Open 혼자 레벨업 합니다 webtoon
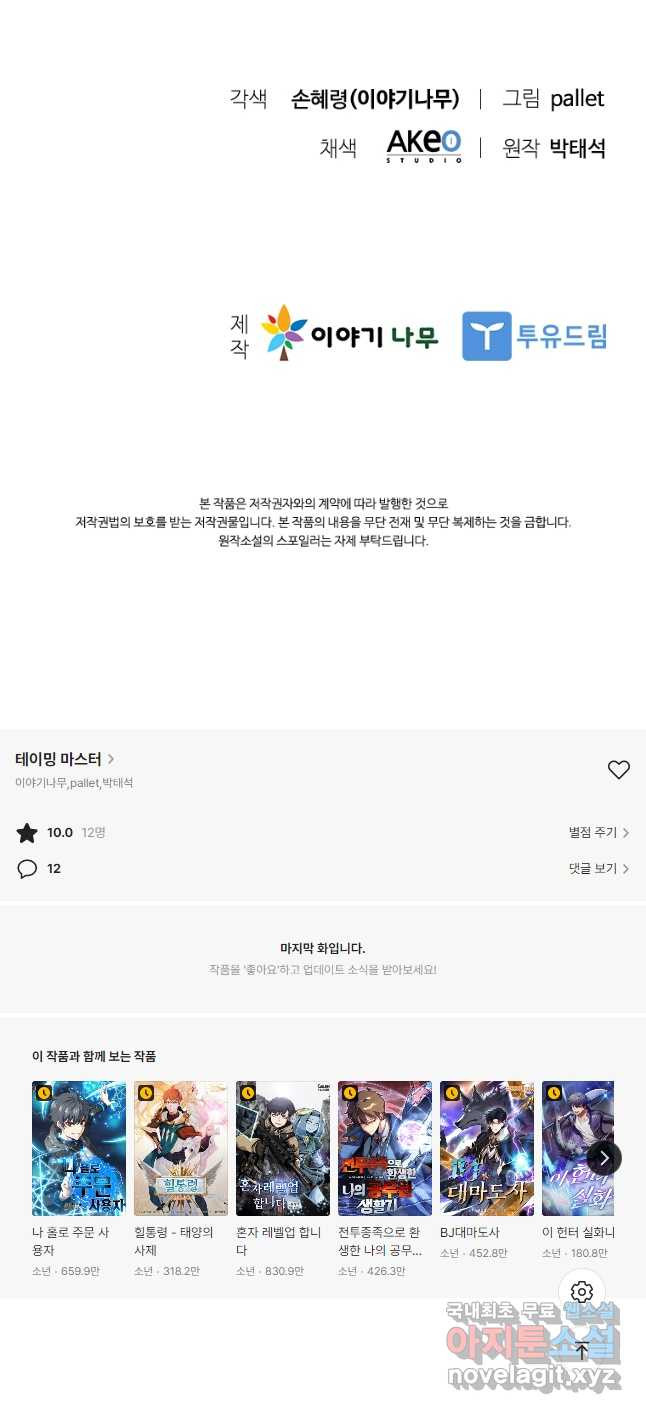646x1414 pixels. coord(283,1148)
